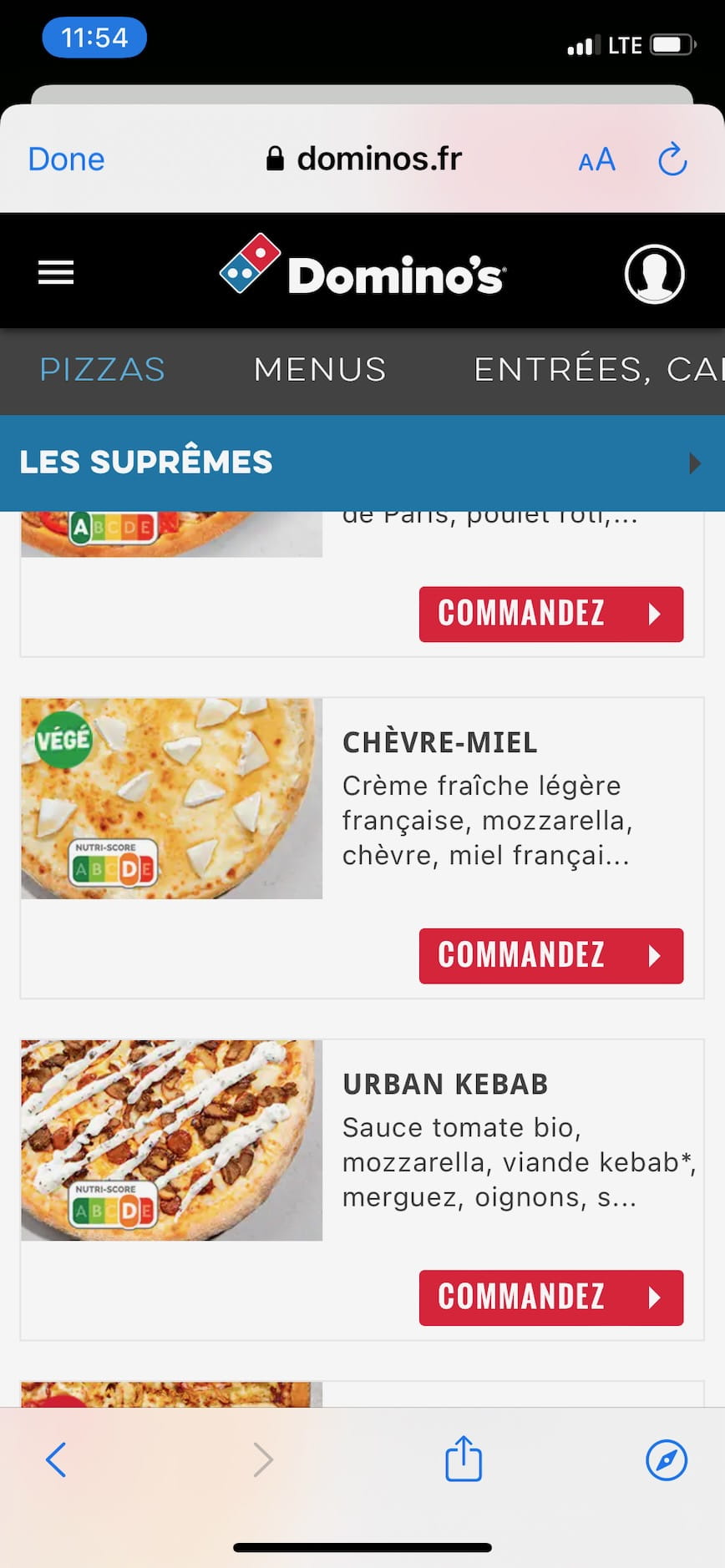Open the AA text size options
The width and height of the screenshot is (725, 1568).
click(x=596, y=159)
